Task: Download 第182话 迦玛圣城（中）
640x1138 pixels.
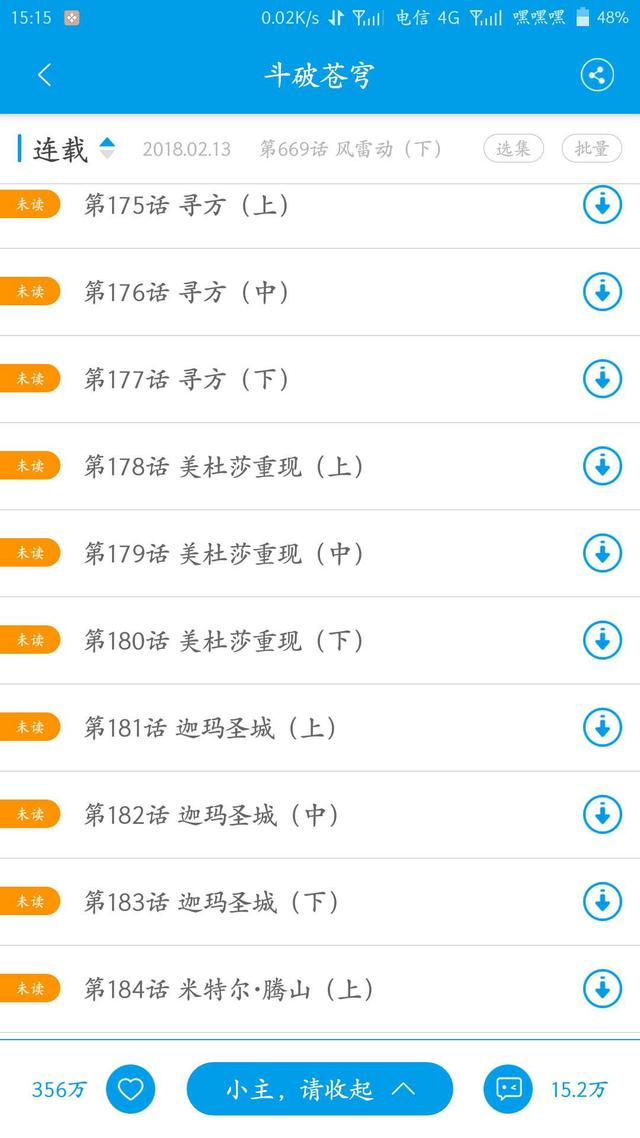Action: pos(602,814)
